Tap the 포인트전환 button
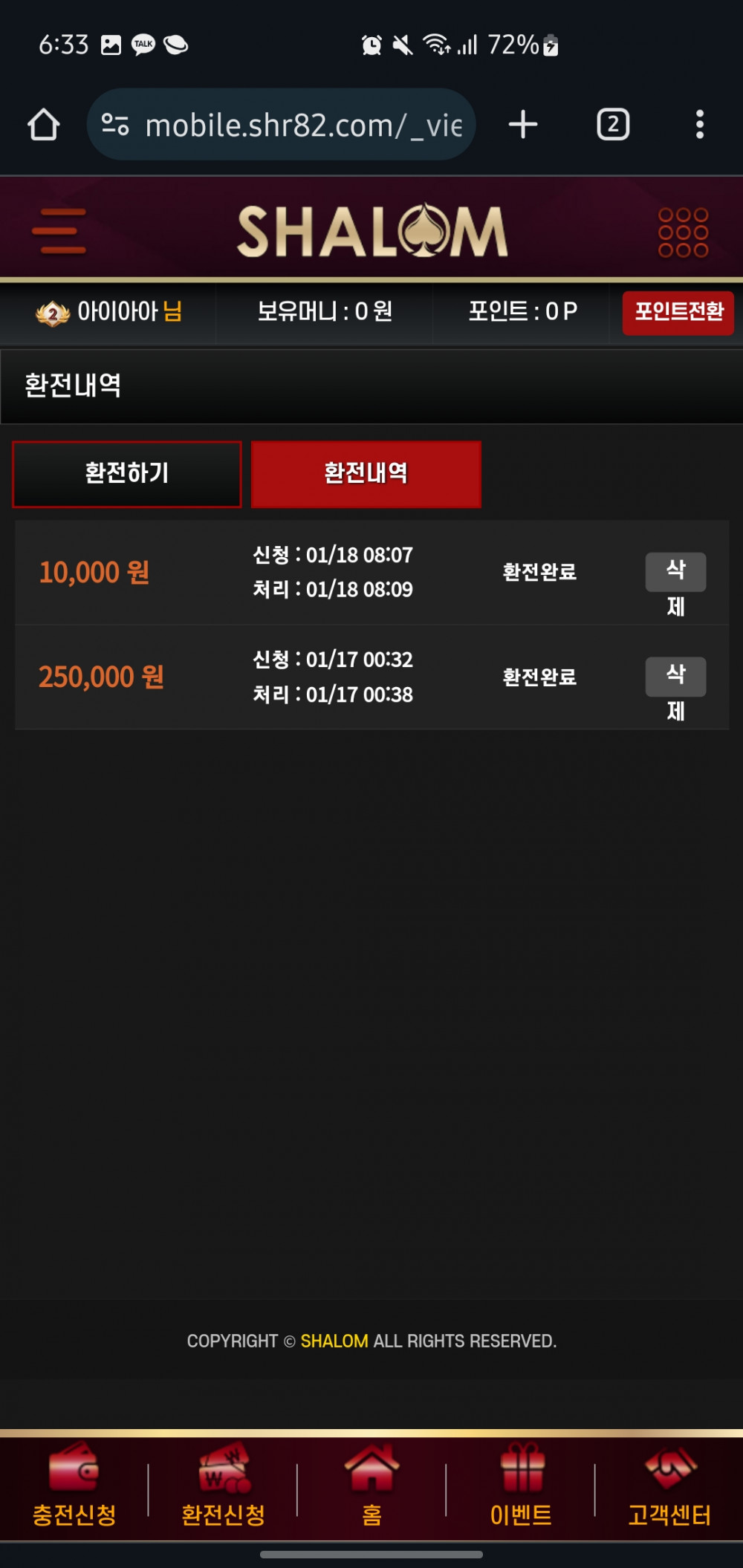Viewport: 743px width, 1568px height. click(678, 312)
